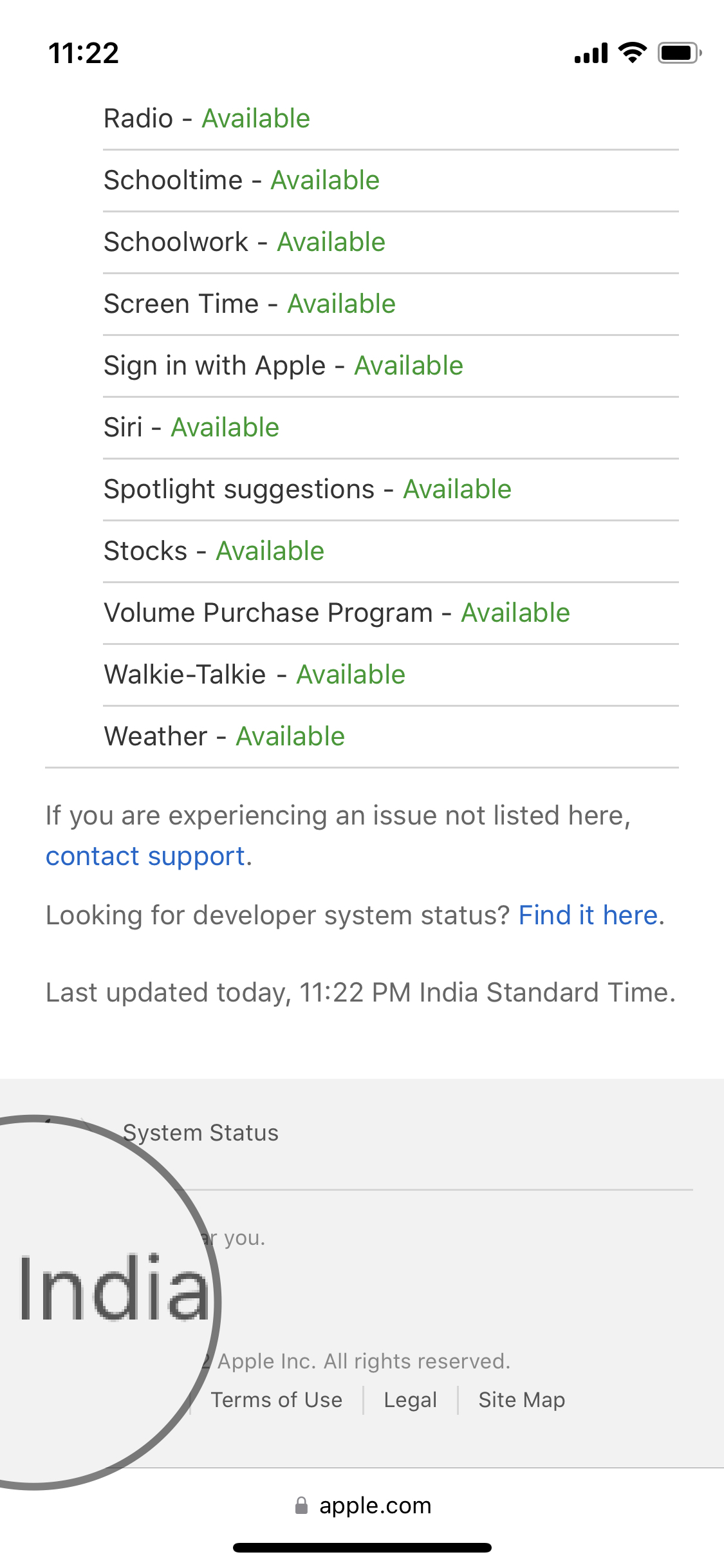724x1568 pixels.
Task: Select the System Status footer breadcrumb
Action: coord(200,1133)
